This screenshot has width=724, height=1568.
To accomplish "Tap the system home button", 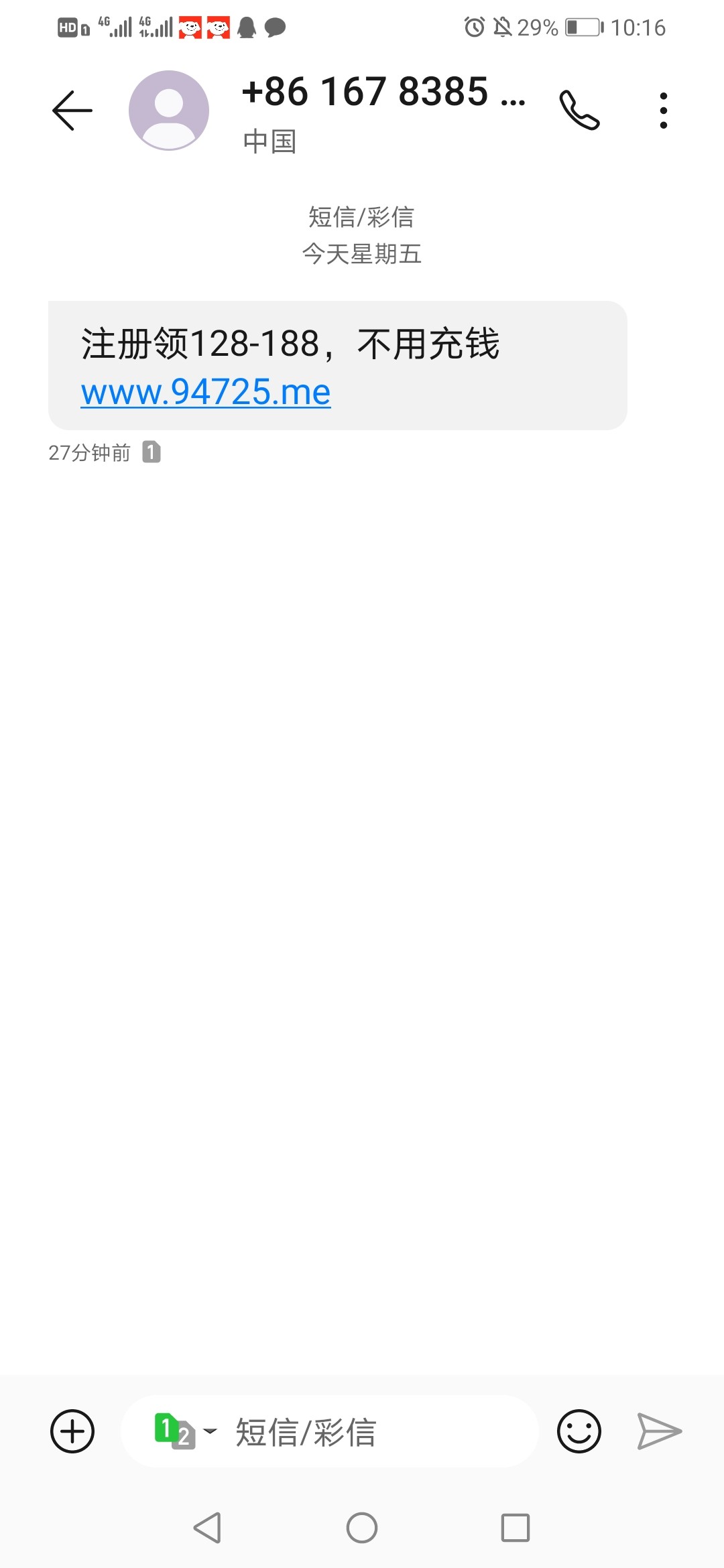I will [x=362, y=1528].
